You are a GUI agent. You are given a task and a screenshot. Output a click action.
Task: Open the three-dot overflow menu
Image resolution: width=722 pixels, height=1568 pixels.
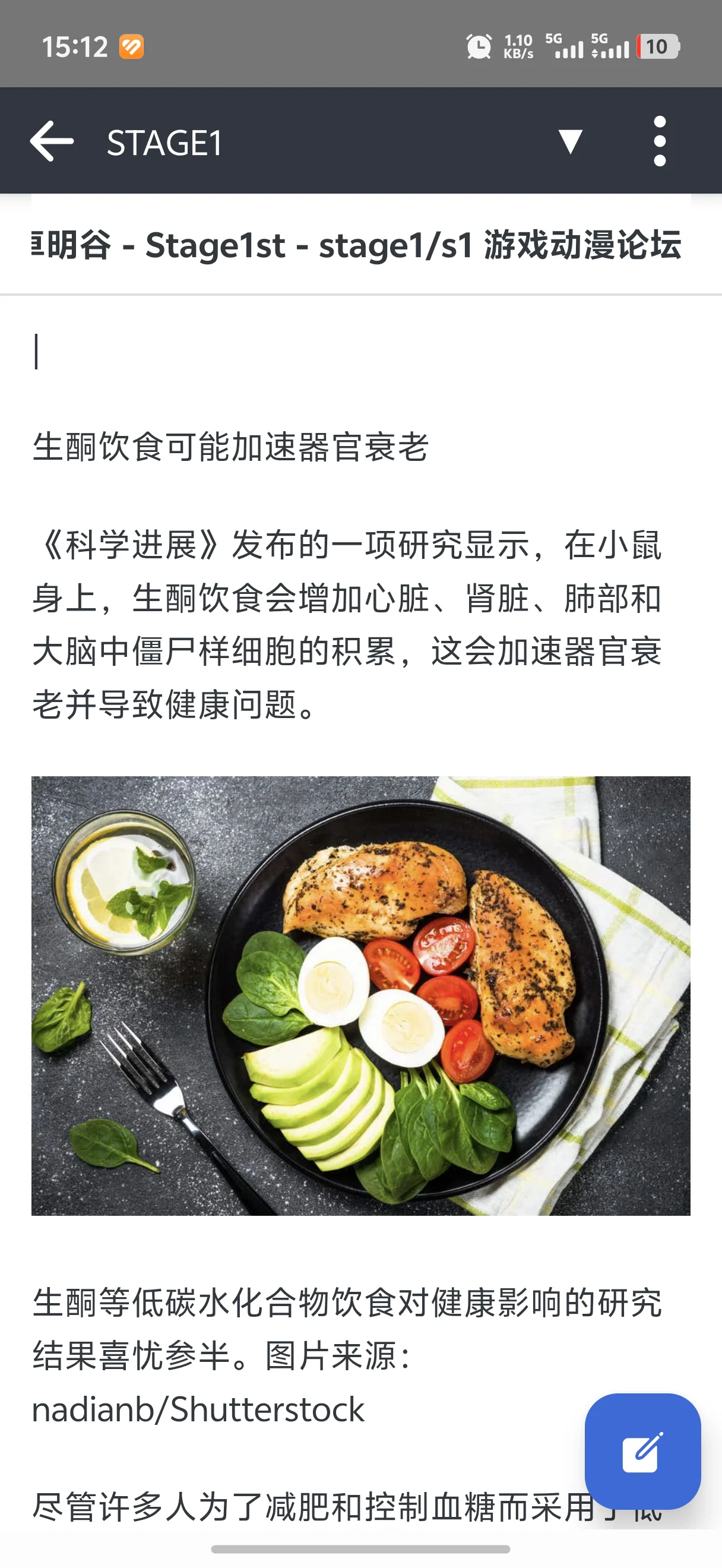pyautogui.click(x=660, y=141)
